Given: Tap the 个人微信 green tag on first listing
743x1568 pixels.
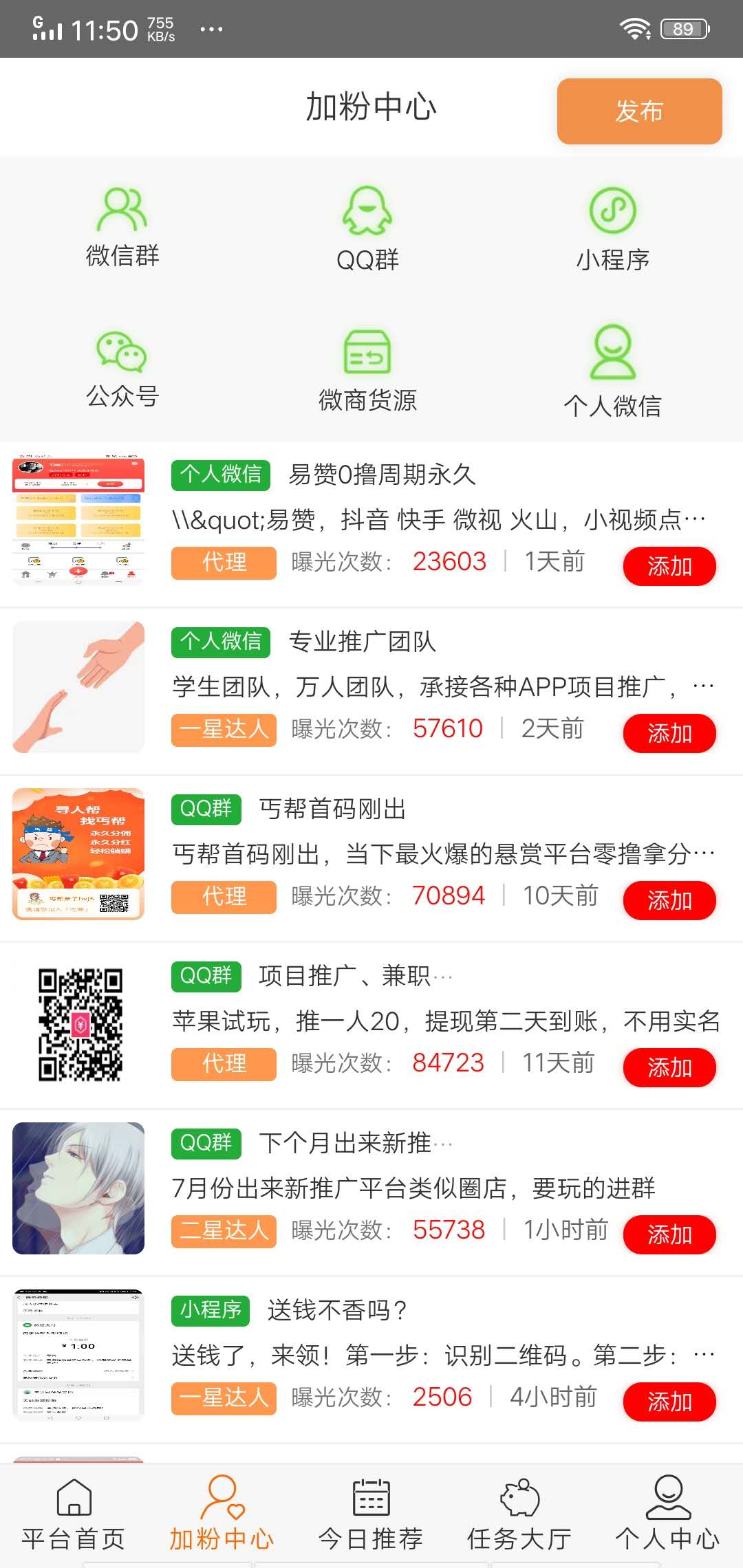Looking at the screenshot, I should [x=219, y=475].
